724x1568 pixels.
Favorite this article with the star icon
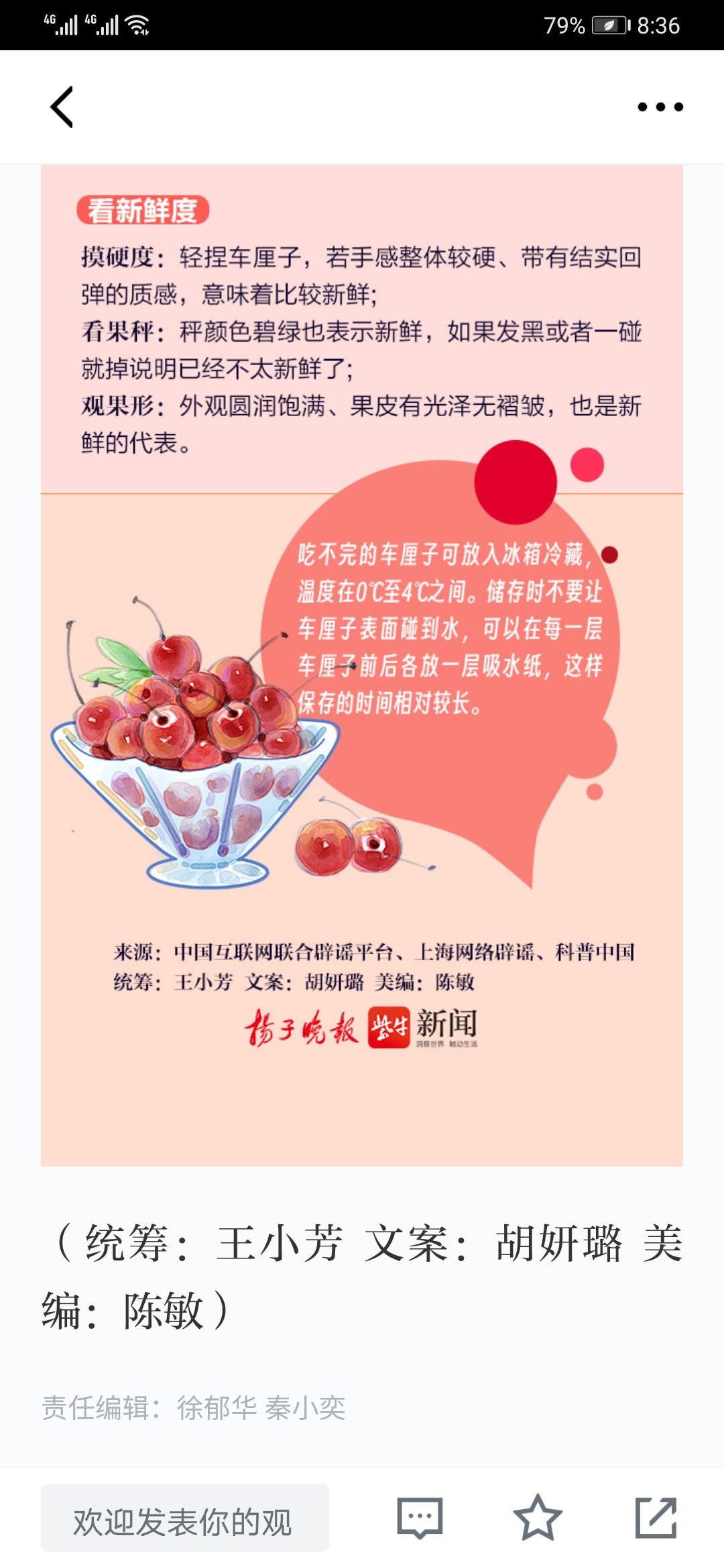[538, 1517]
